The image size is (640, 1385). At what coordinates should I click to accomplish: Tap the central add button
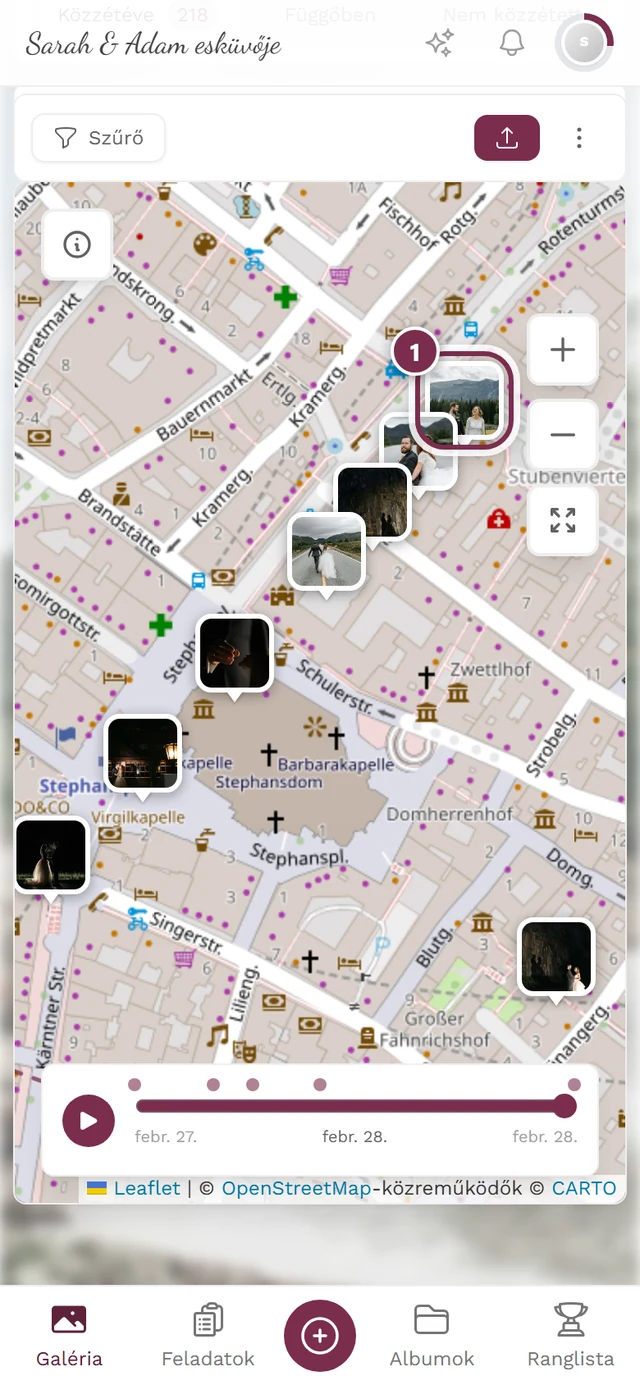[320, 1335]
